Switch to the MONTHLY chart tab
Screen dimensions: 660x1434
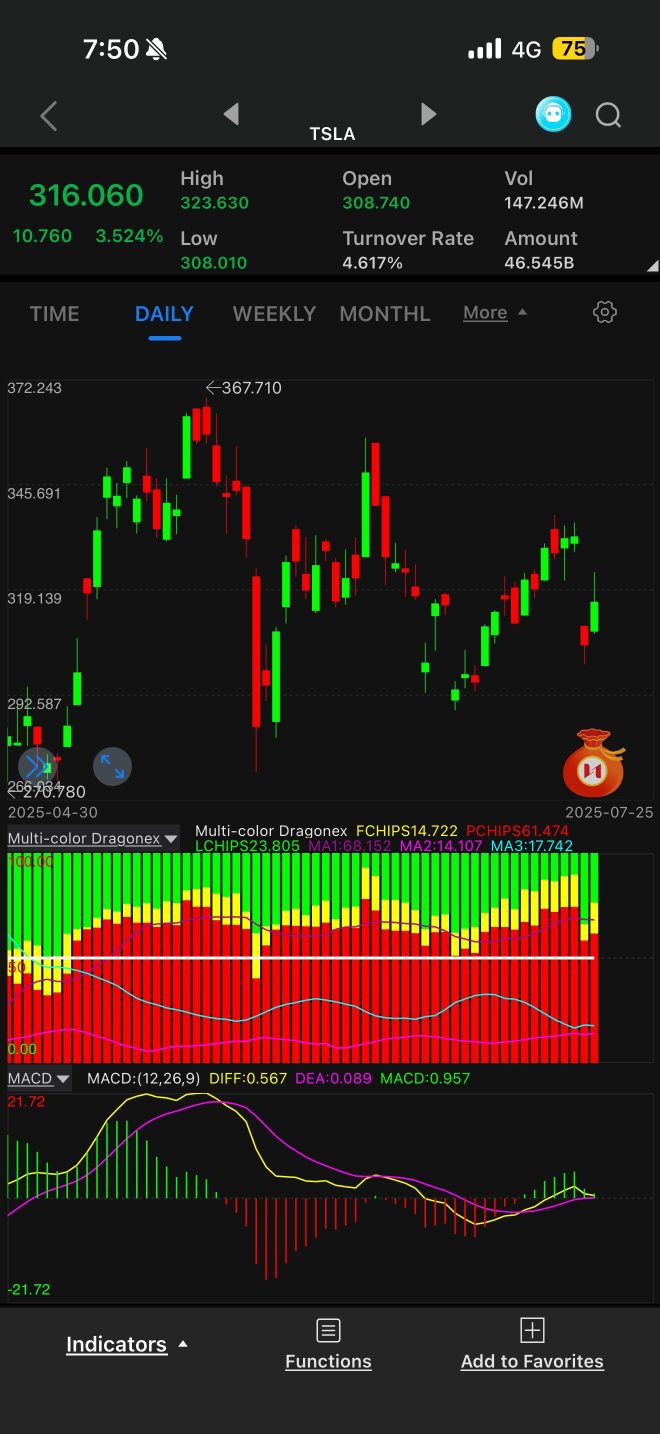[384, 314]
